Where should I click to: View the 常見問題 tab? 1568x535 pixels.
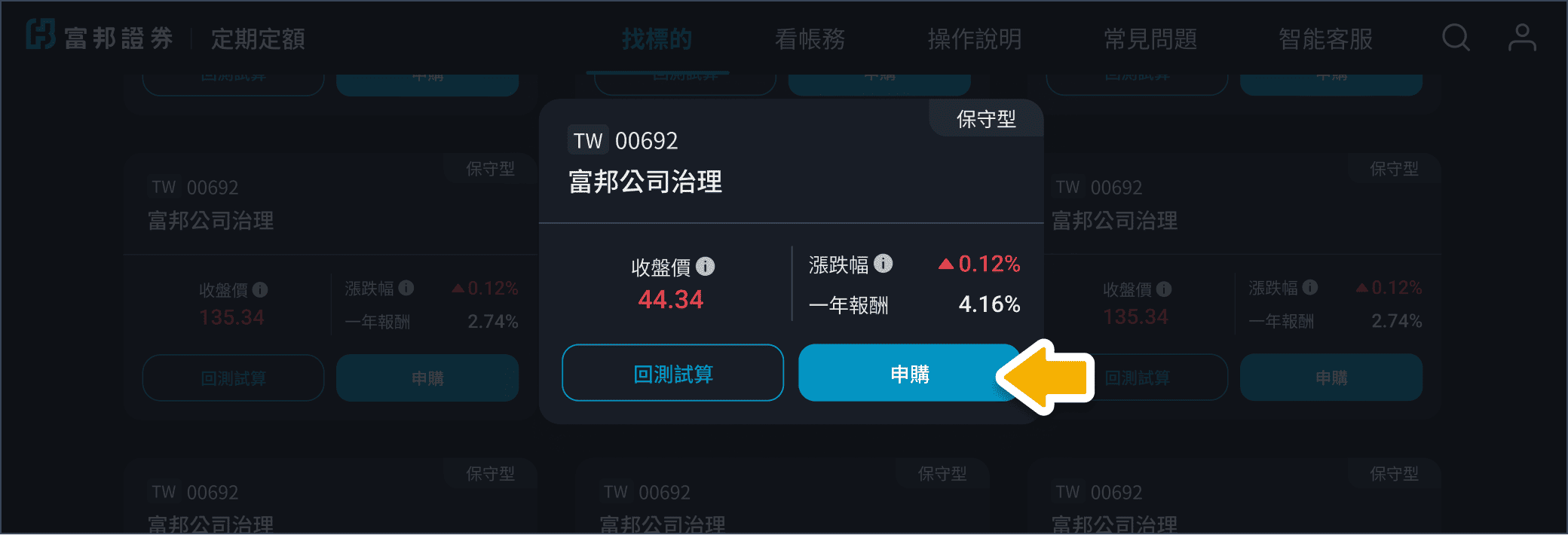[x=1150, y=39]
